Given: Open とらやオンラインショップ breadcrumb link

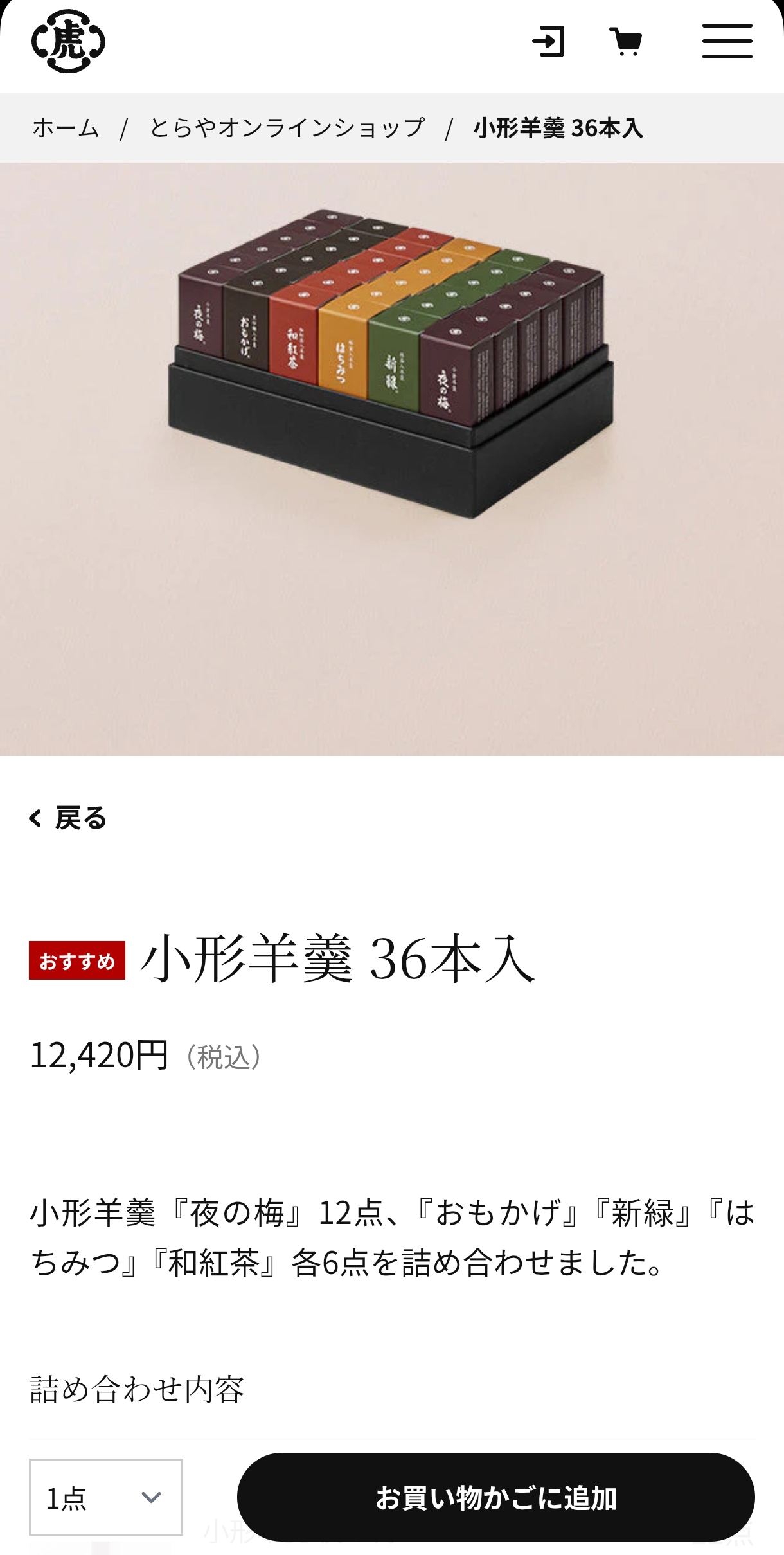Looking at the screenshot, I should (x=287, y=128).
